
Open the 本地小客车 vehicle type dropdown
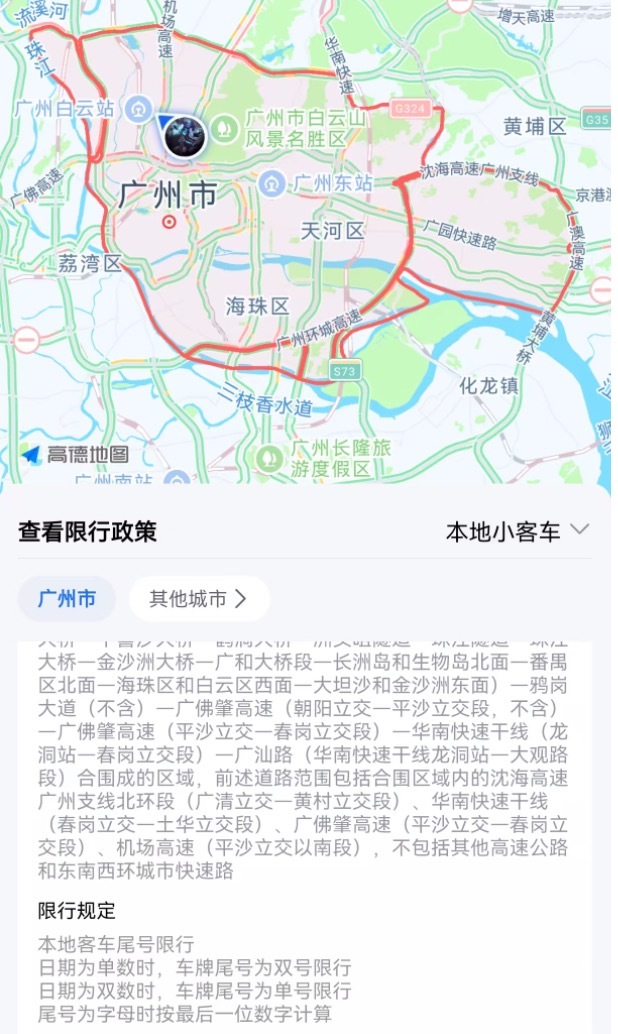click(x=517, y=531)
